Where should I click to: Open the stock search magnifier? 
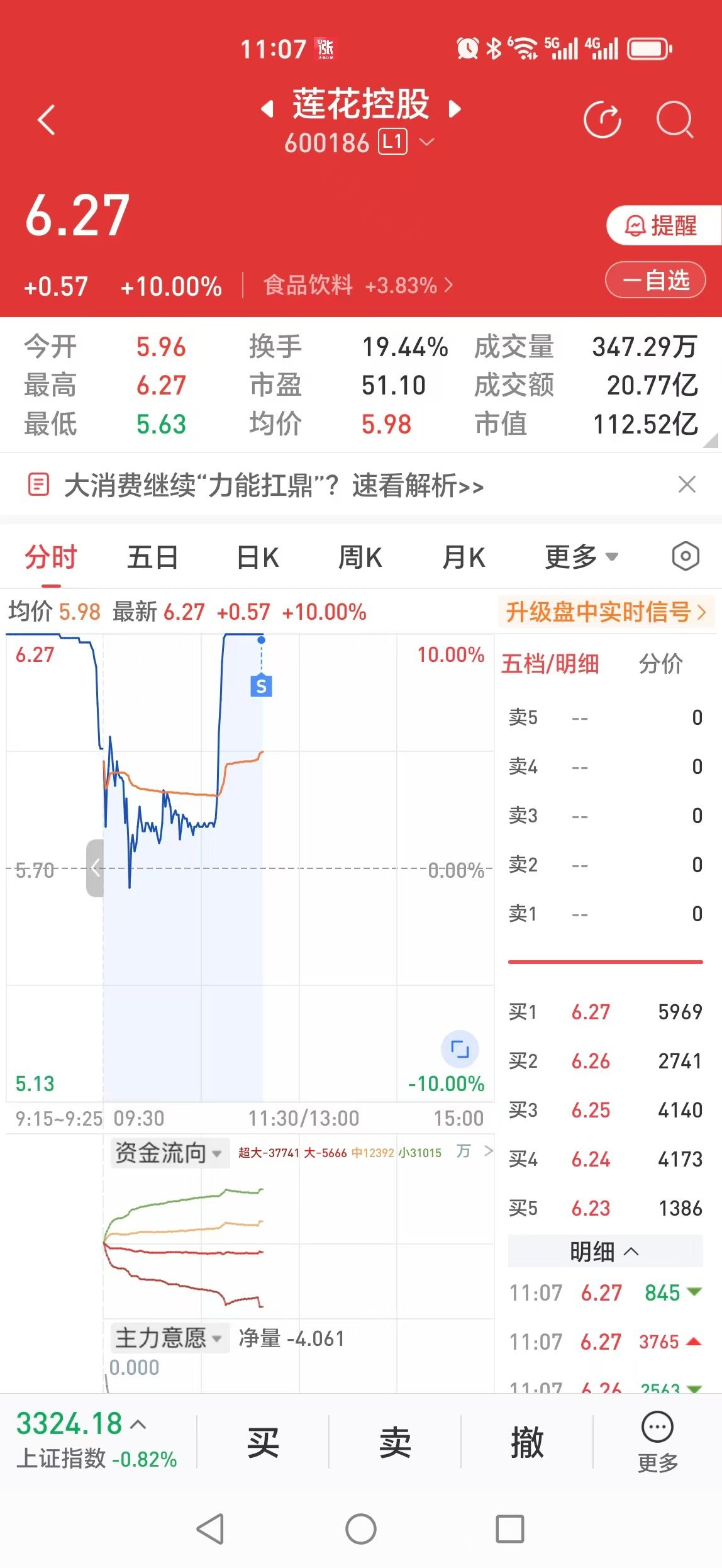click(x=675, y=119)
